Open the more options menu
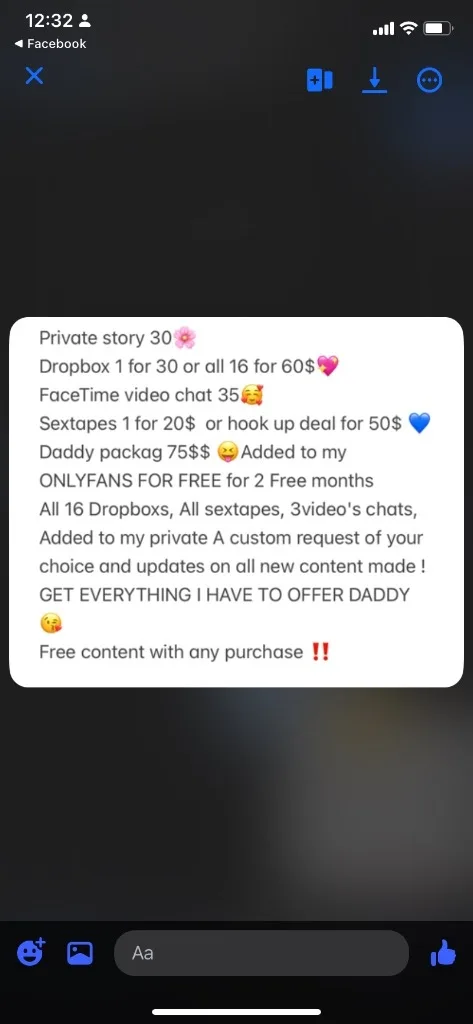The height and width of the screenshot is (1024, 473). (429, 80)
